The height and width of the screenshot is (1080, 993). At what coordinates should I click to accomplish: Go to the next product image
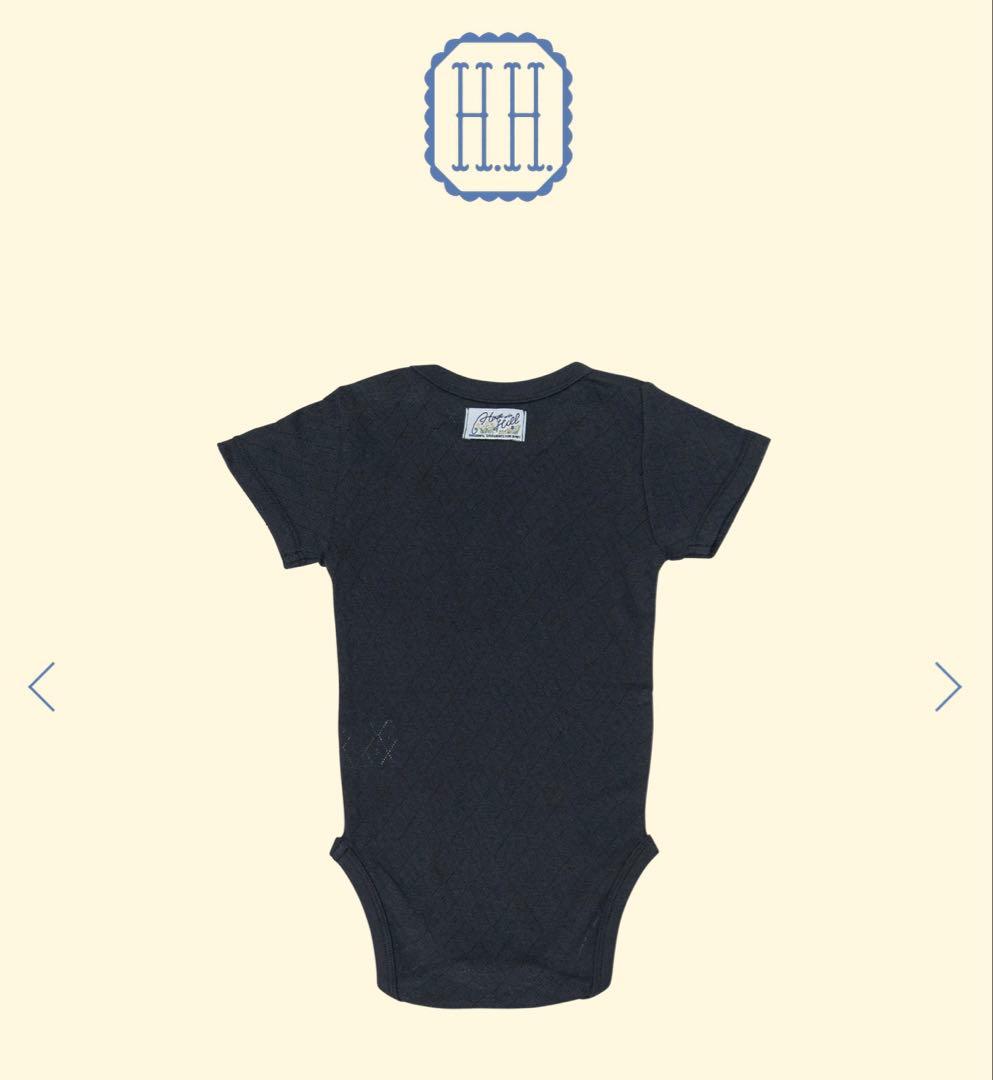(947, 687)
